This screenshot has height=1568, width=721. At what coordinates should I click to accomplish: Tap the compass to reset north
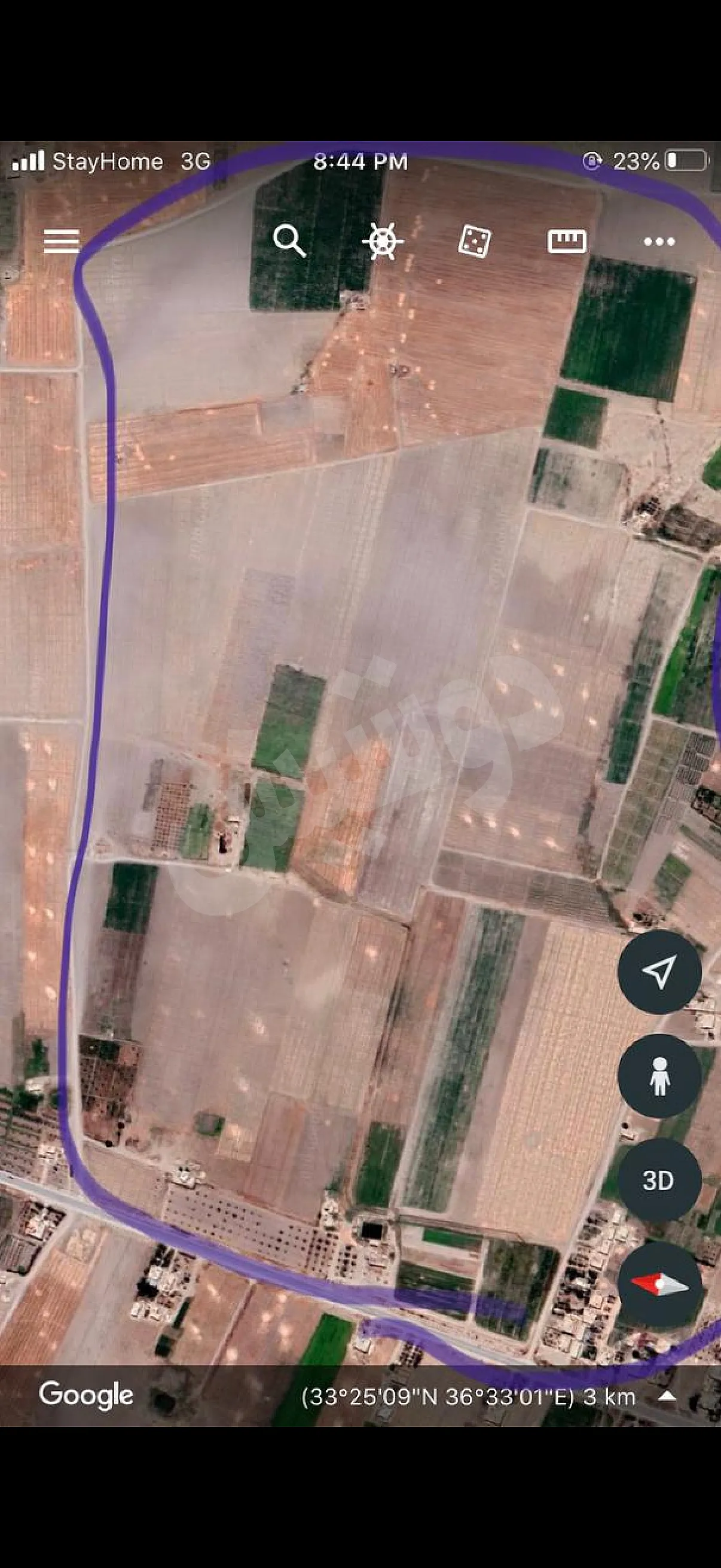click(x=659, y=1285)
